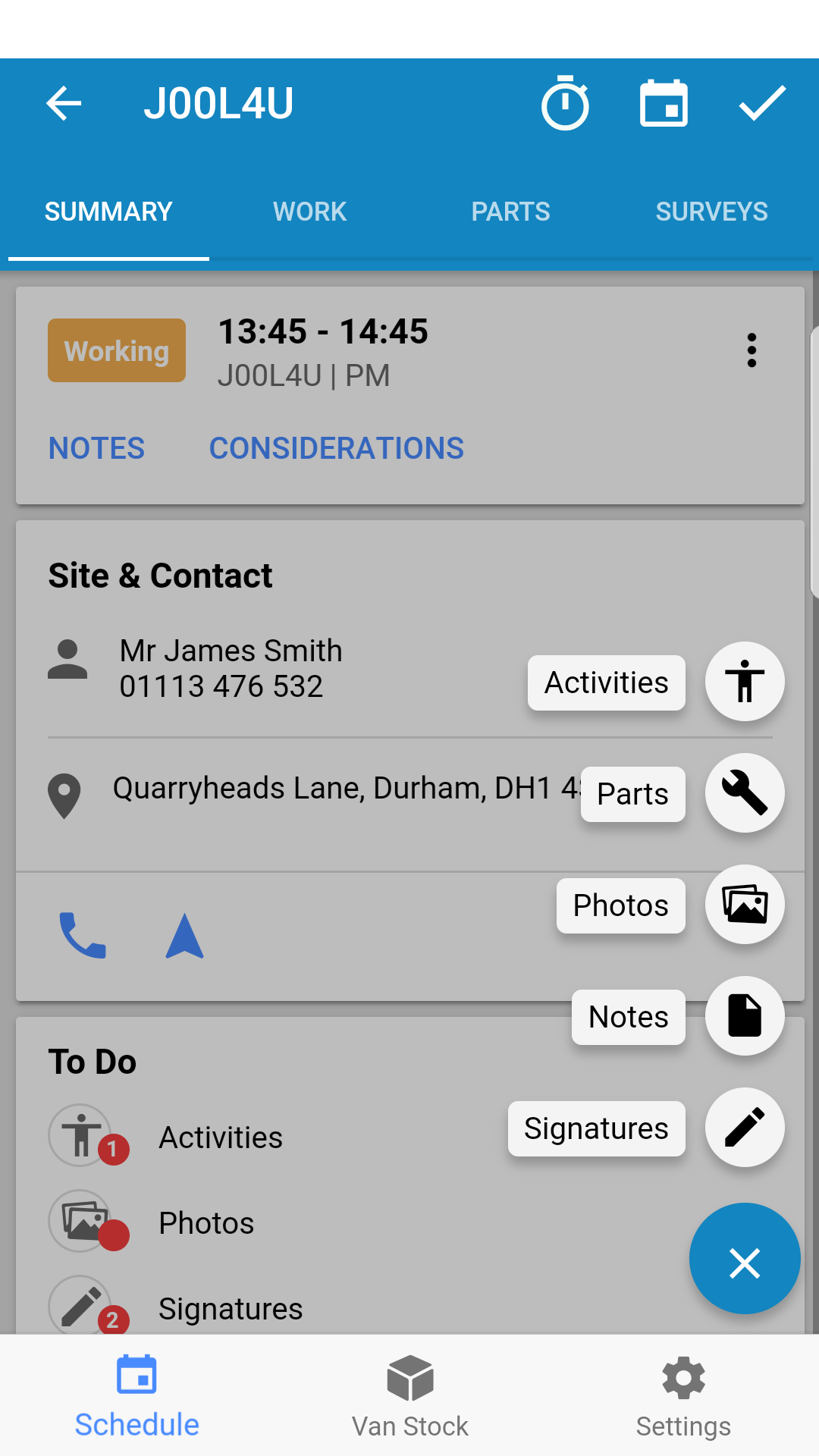Select the Photos speed-dial button
Viewport: 819px width, 1456px height.
point(745,904)
